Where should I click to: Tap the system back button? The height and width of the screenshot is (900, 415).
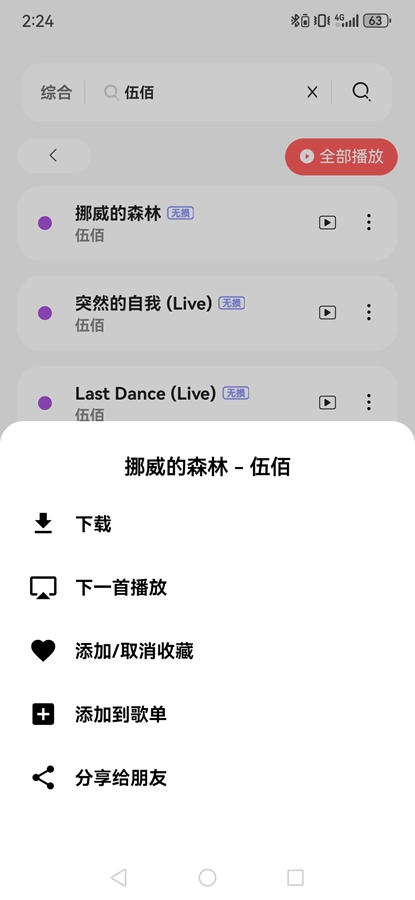(119, 877)
